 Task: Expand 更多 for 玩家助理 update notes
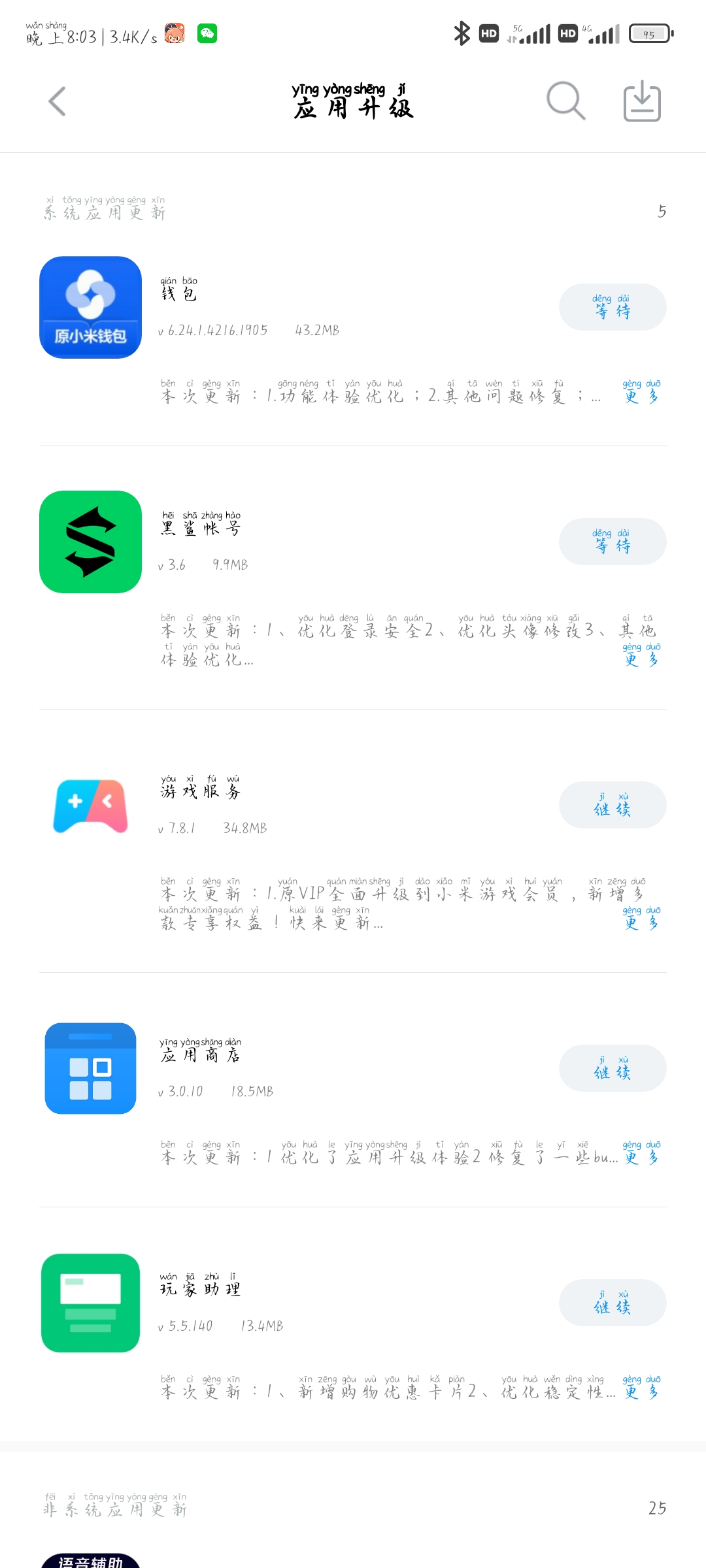tap(642, 1388)
